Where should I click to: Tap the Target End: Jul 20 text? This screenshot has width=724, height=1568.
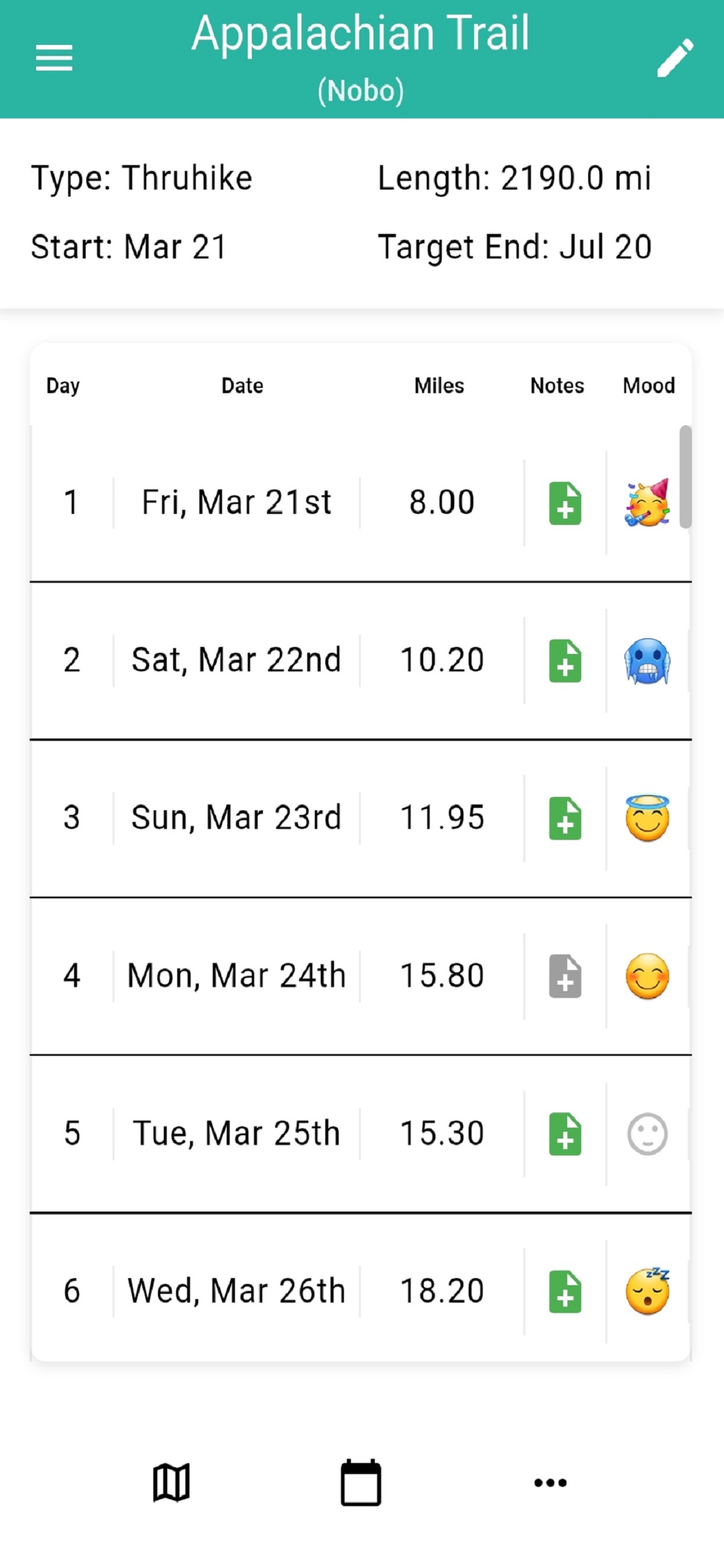point(516,246)
